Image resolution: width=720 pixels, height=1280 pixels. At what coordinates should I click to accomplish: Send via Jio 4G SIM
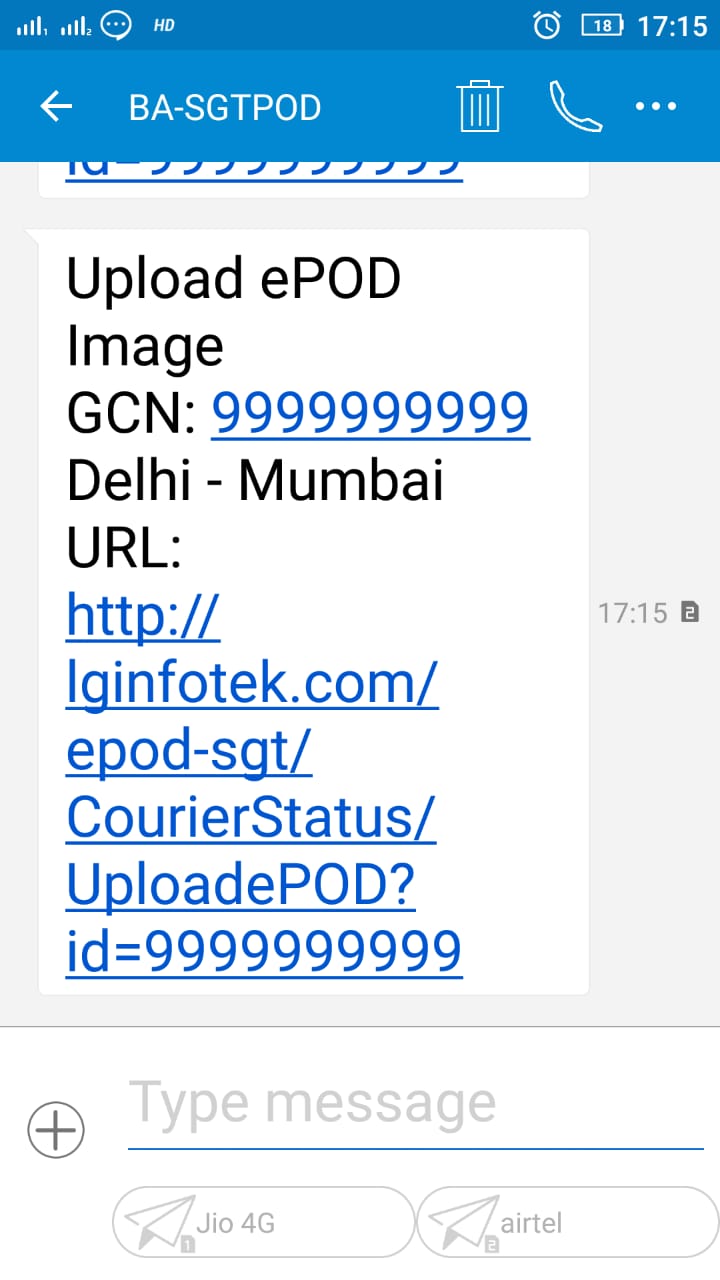pos(263,1222)
